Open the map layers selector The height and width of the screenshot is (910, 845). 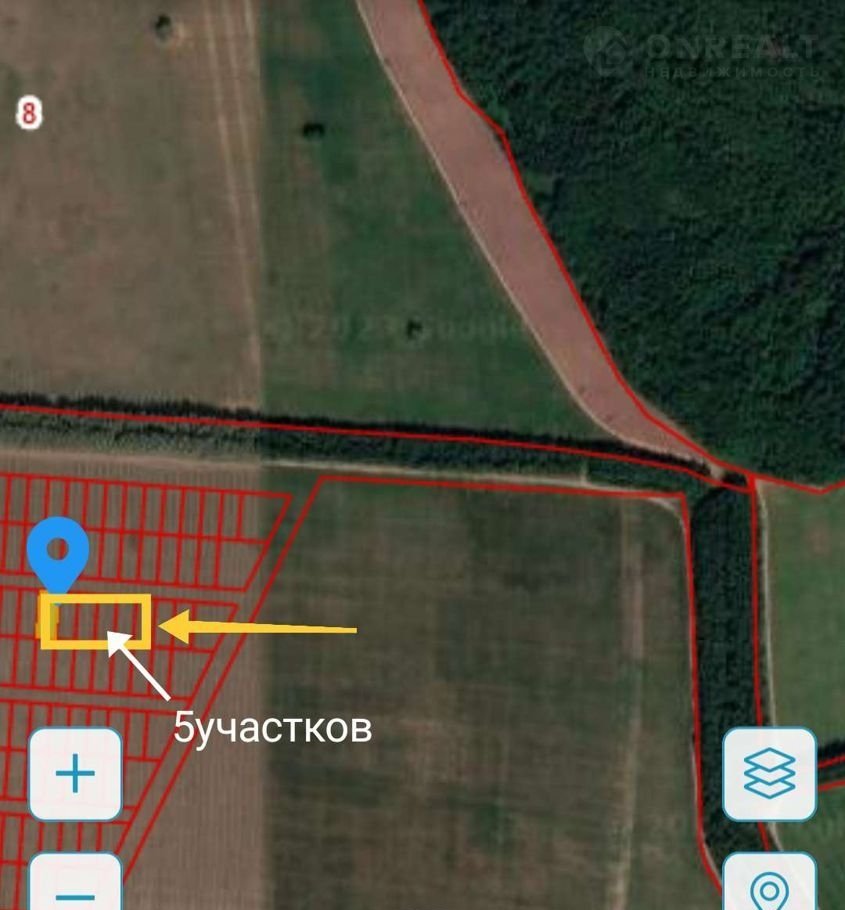click(769, 774)
